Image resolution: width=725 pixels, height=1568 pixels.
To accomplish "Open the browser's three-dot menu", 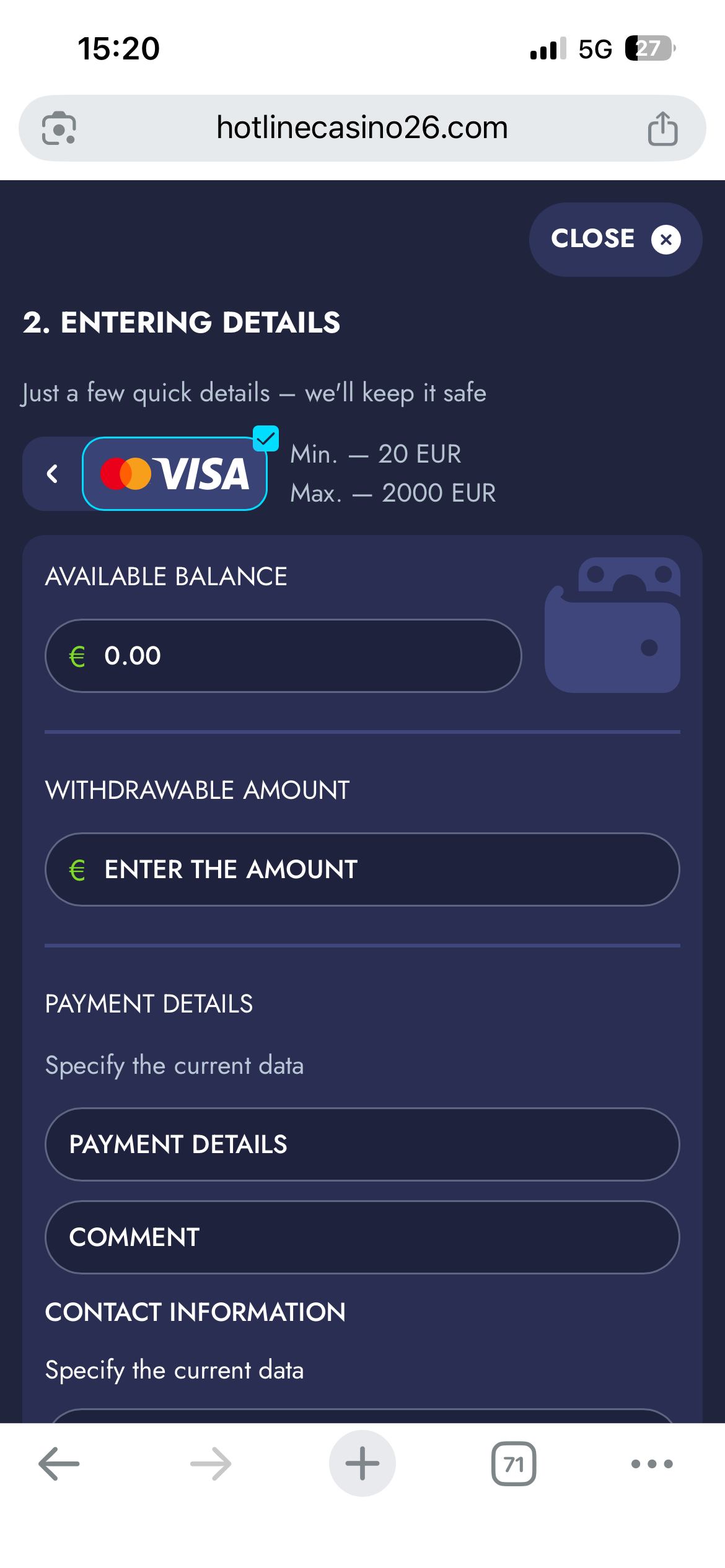I will pyautogui.click(x=652, y=1464).
